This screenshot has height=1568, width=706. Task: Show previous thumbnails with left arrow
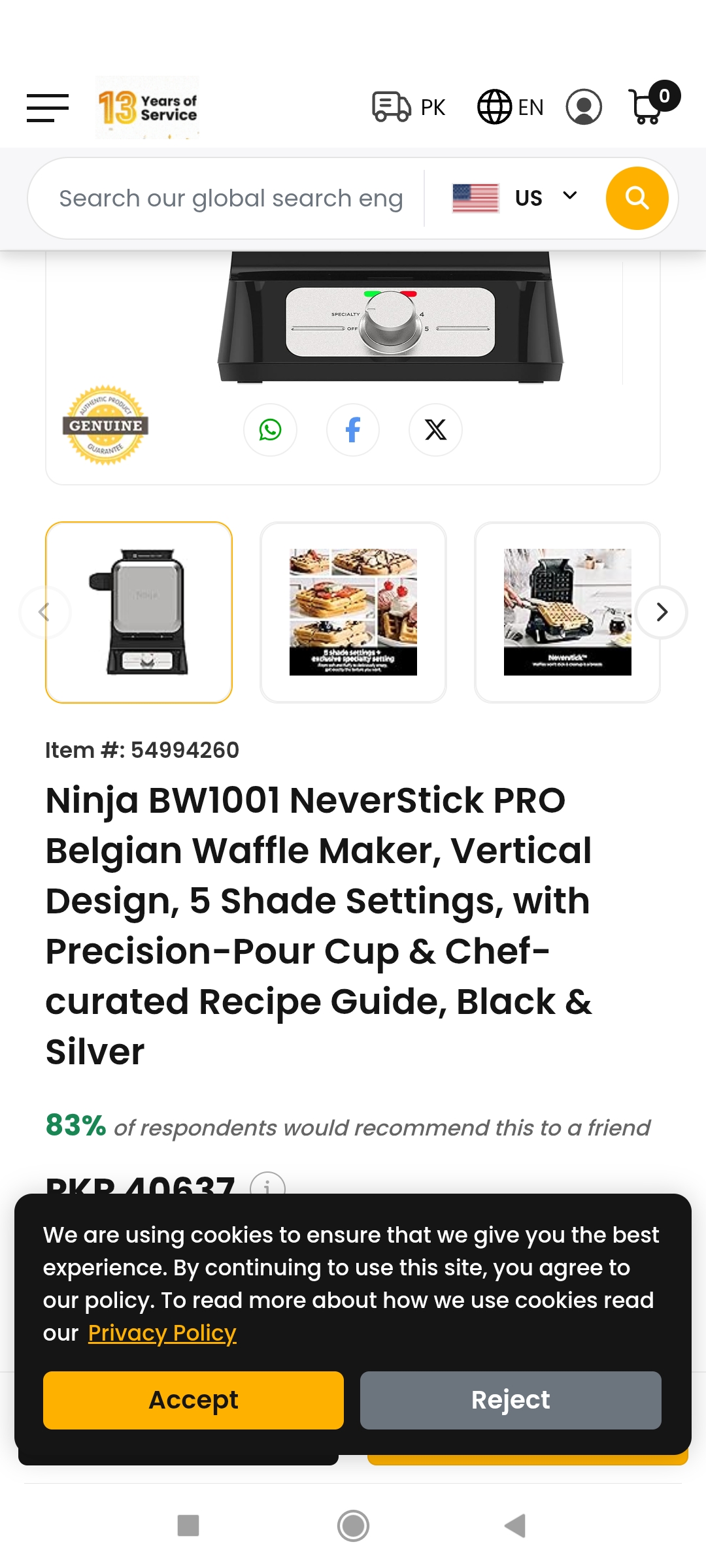tap(44, 612)
